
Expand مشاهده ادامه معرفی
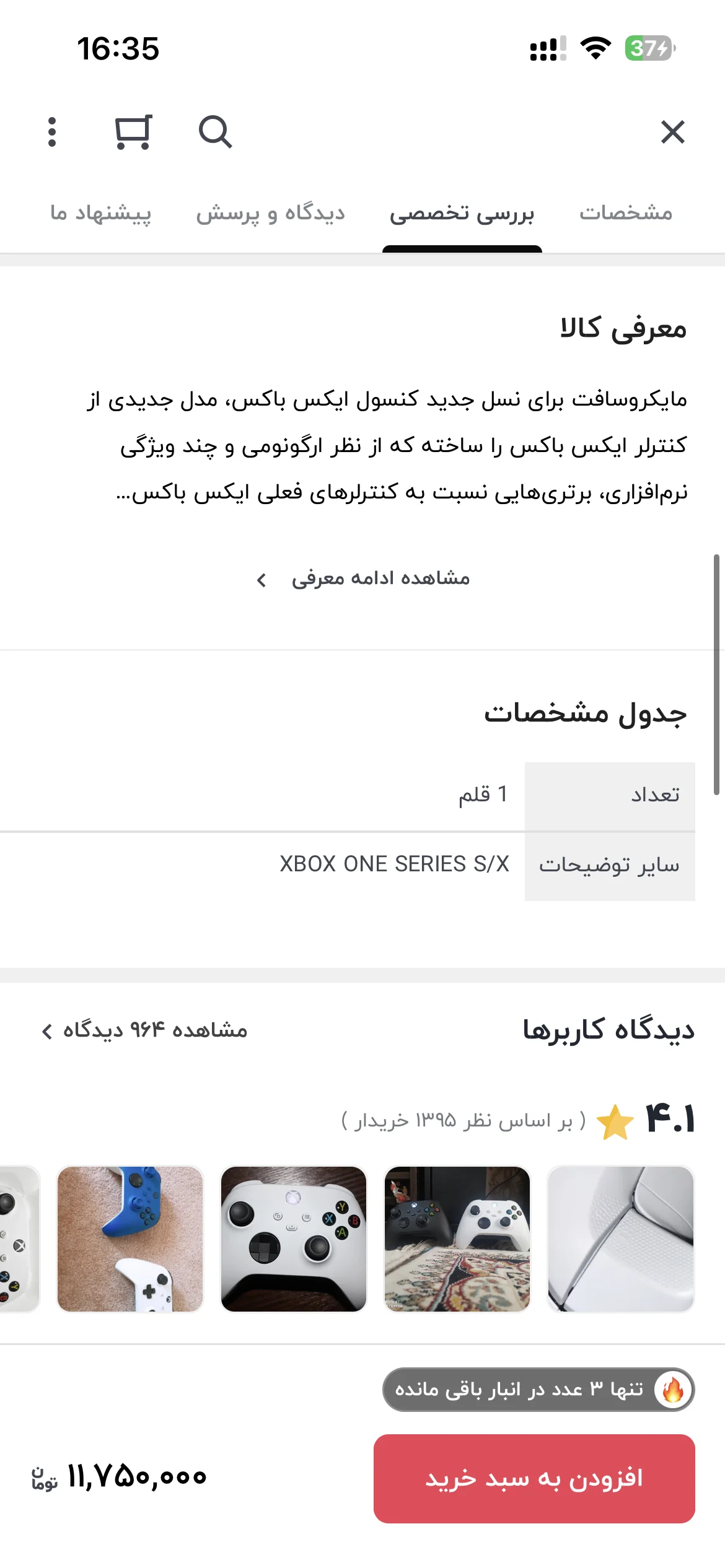click(363, 578)
